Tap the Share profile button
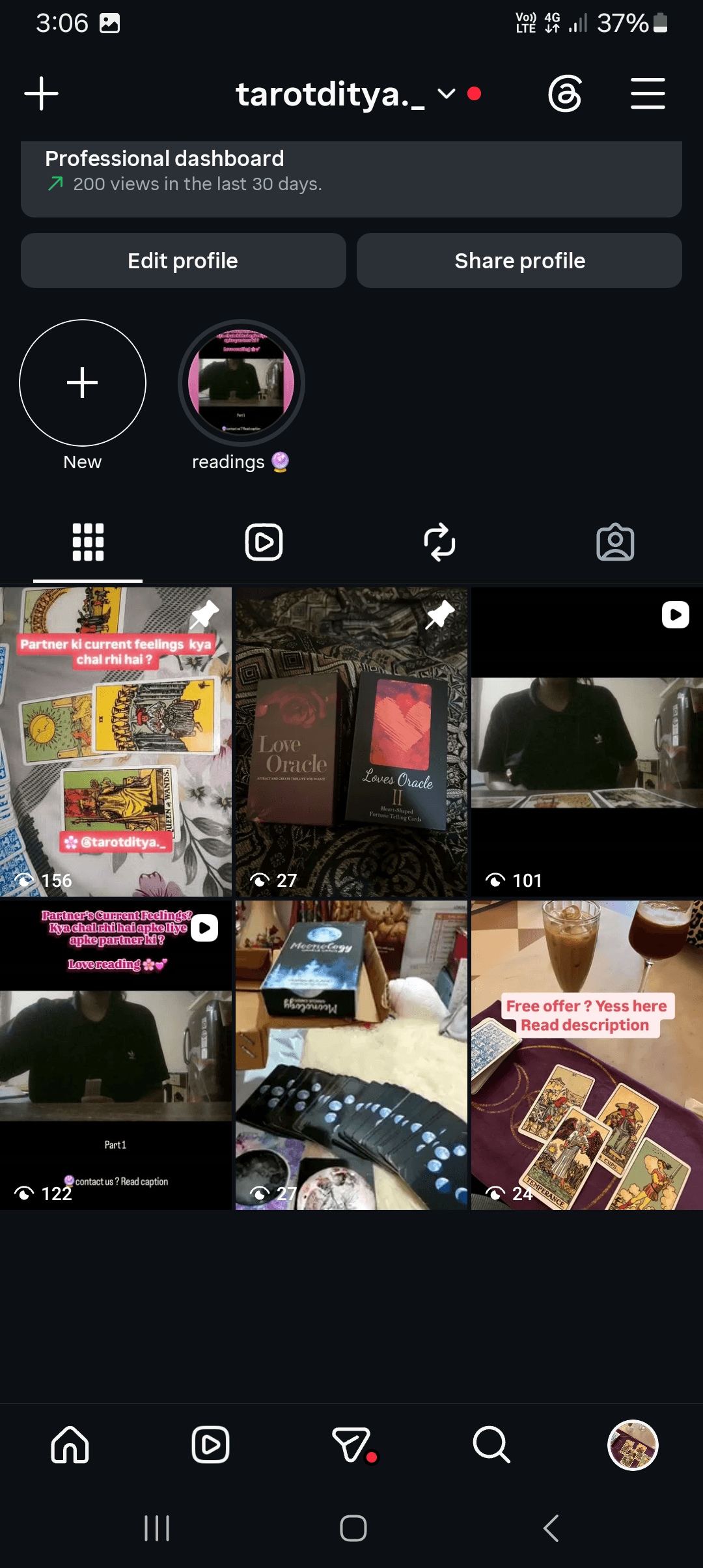The height and width of the screenshot is (1568, 703). click(519, 260)
